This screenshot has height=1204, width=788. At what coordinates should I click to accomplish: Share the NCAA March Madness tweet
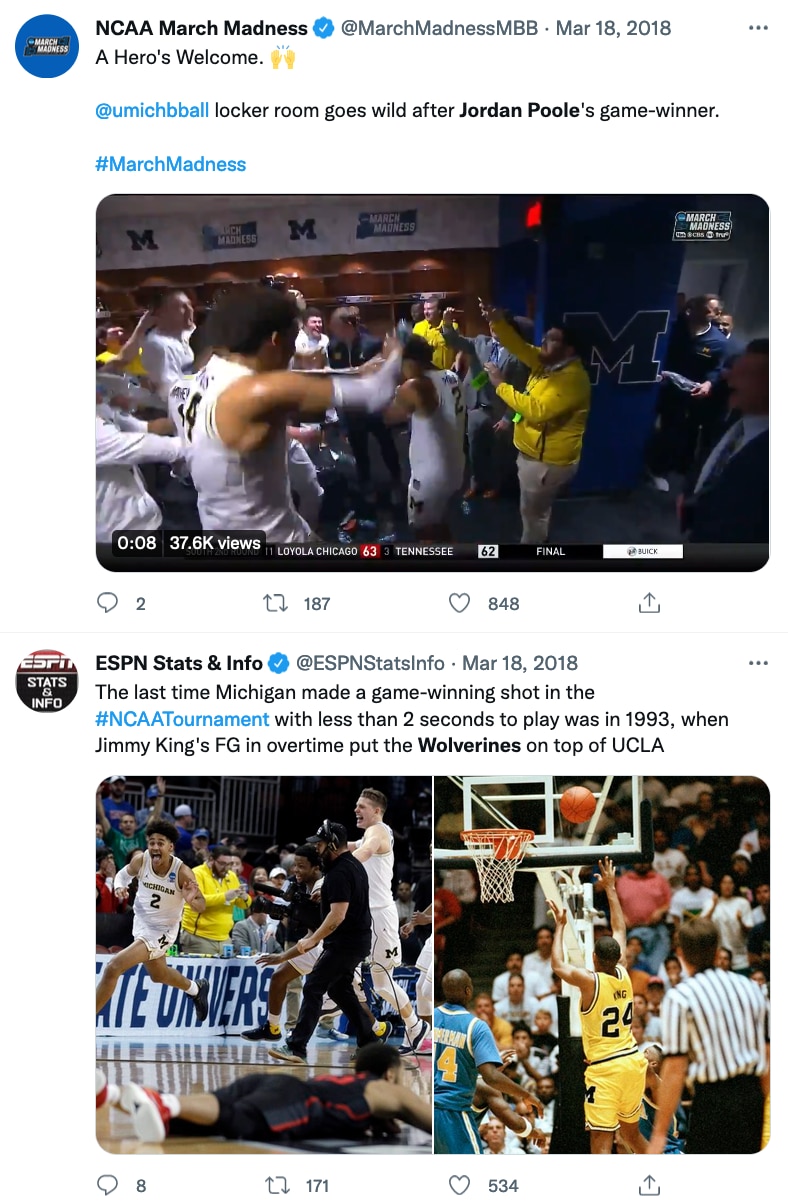[649, 603]
